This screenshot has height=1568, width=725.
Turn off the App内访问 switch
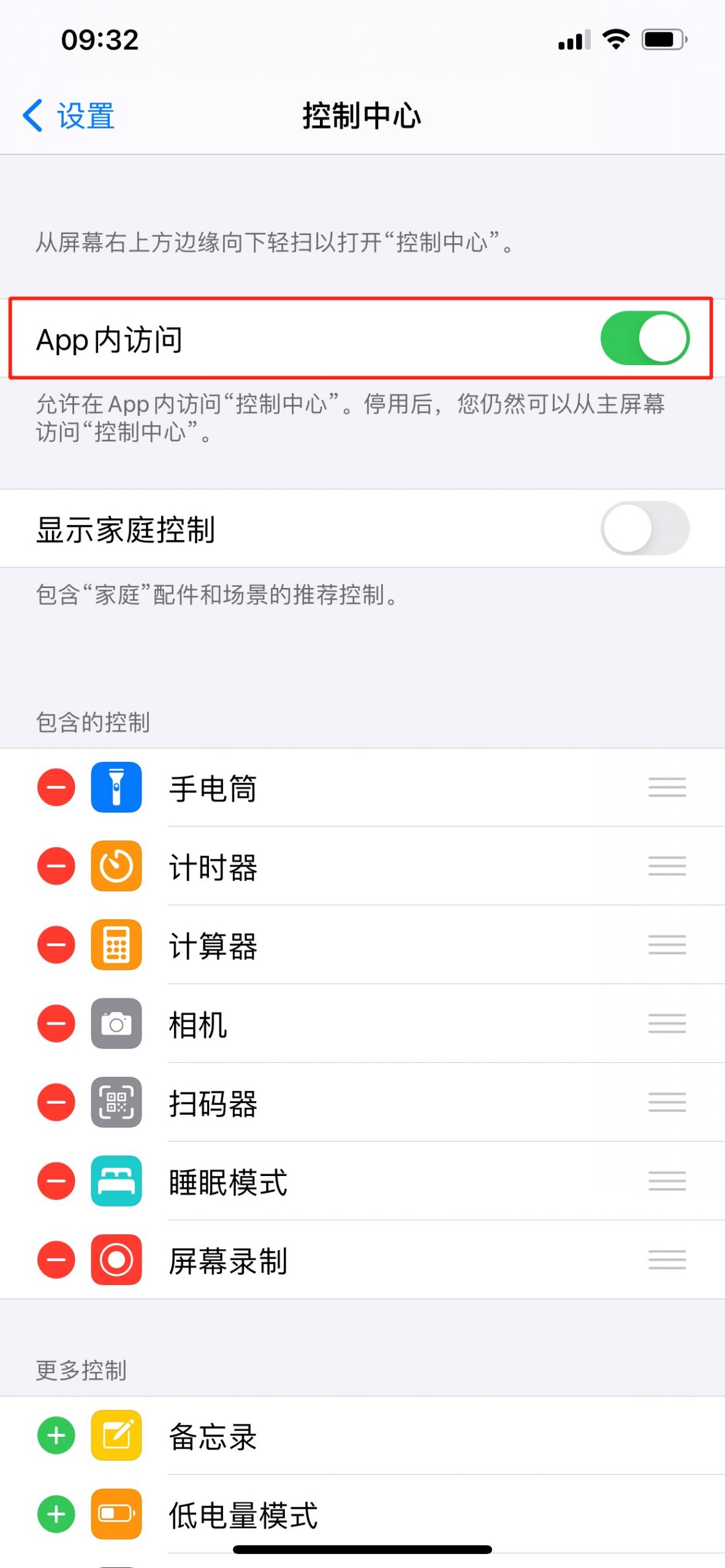click(645, 338)
